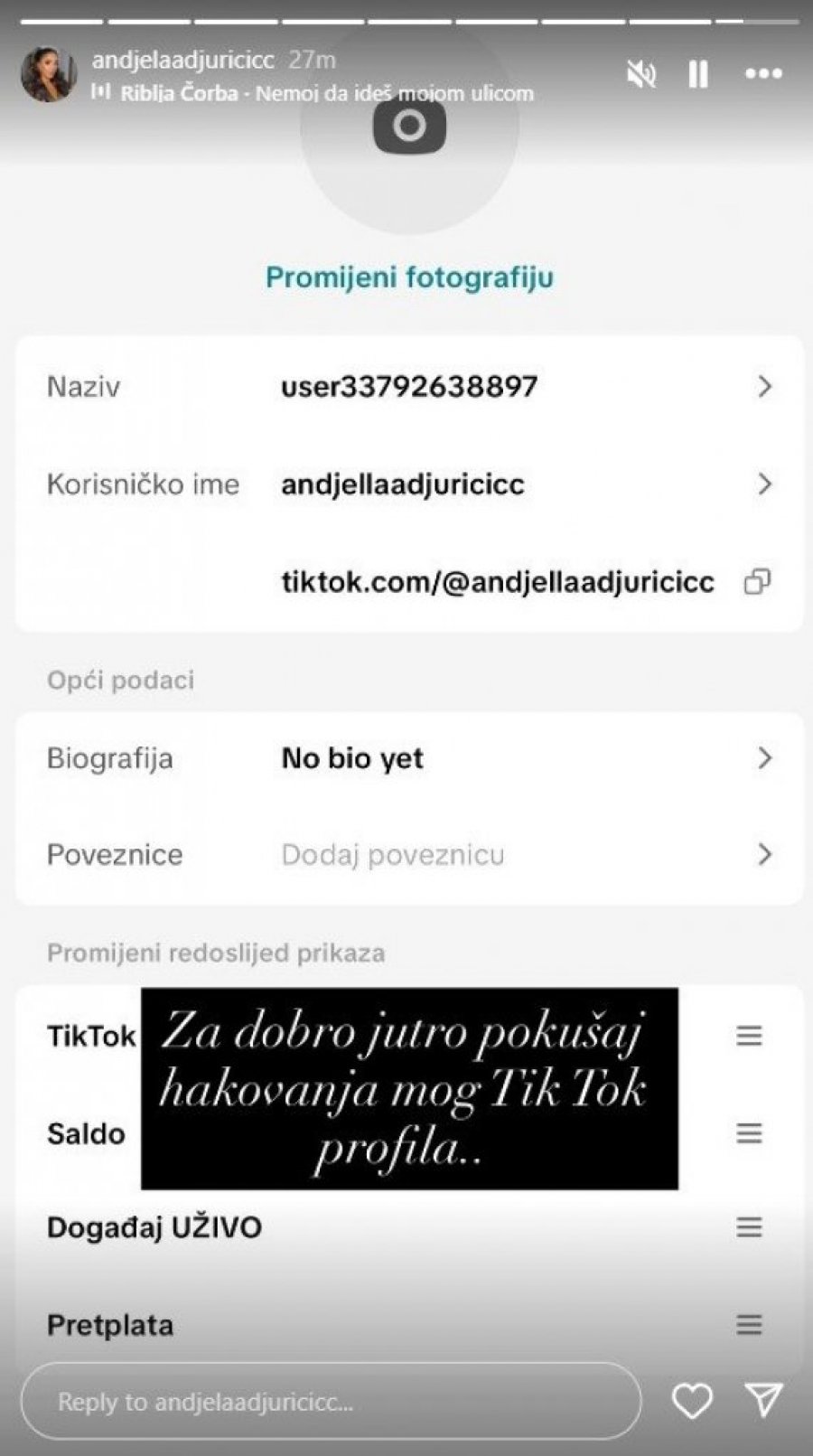Pause the story playback
The width and height of the screenshot is (813, 1456).
698,74
